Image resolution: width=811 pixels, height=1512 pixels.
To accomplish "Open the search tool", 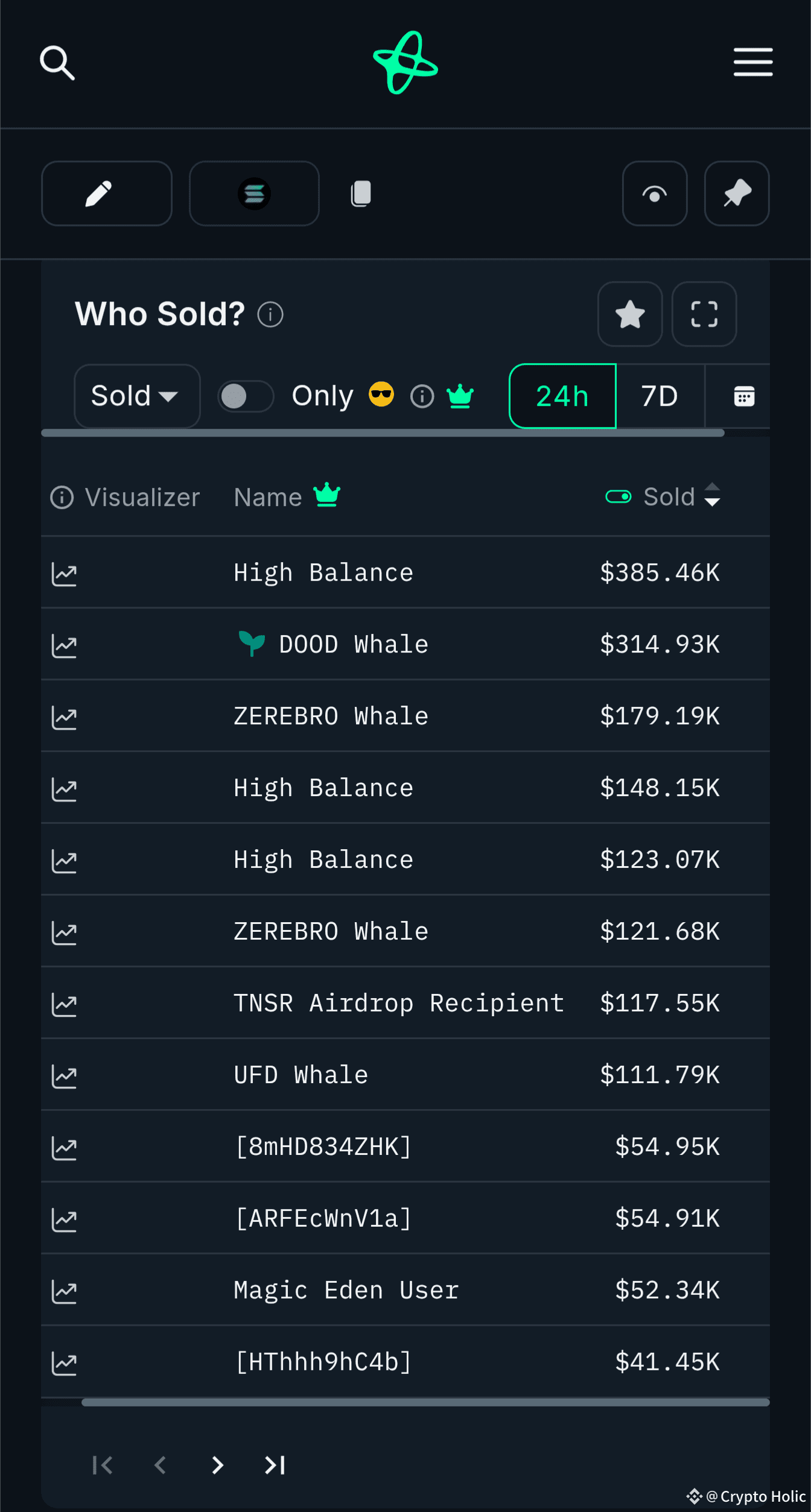I will 57,63.
